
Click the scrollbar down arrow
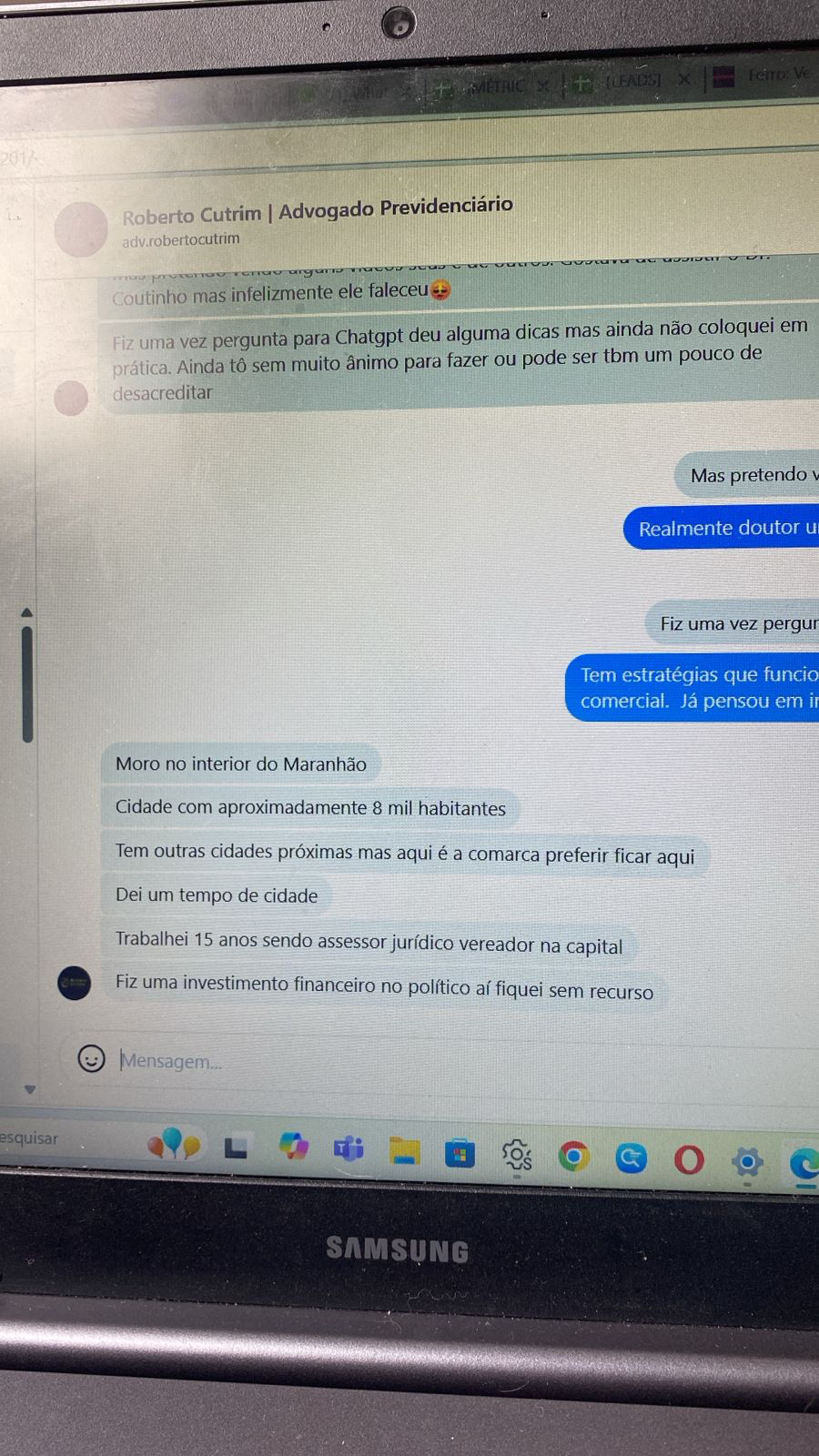pos(30,1089)
